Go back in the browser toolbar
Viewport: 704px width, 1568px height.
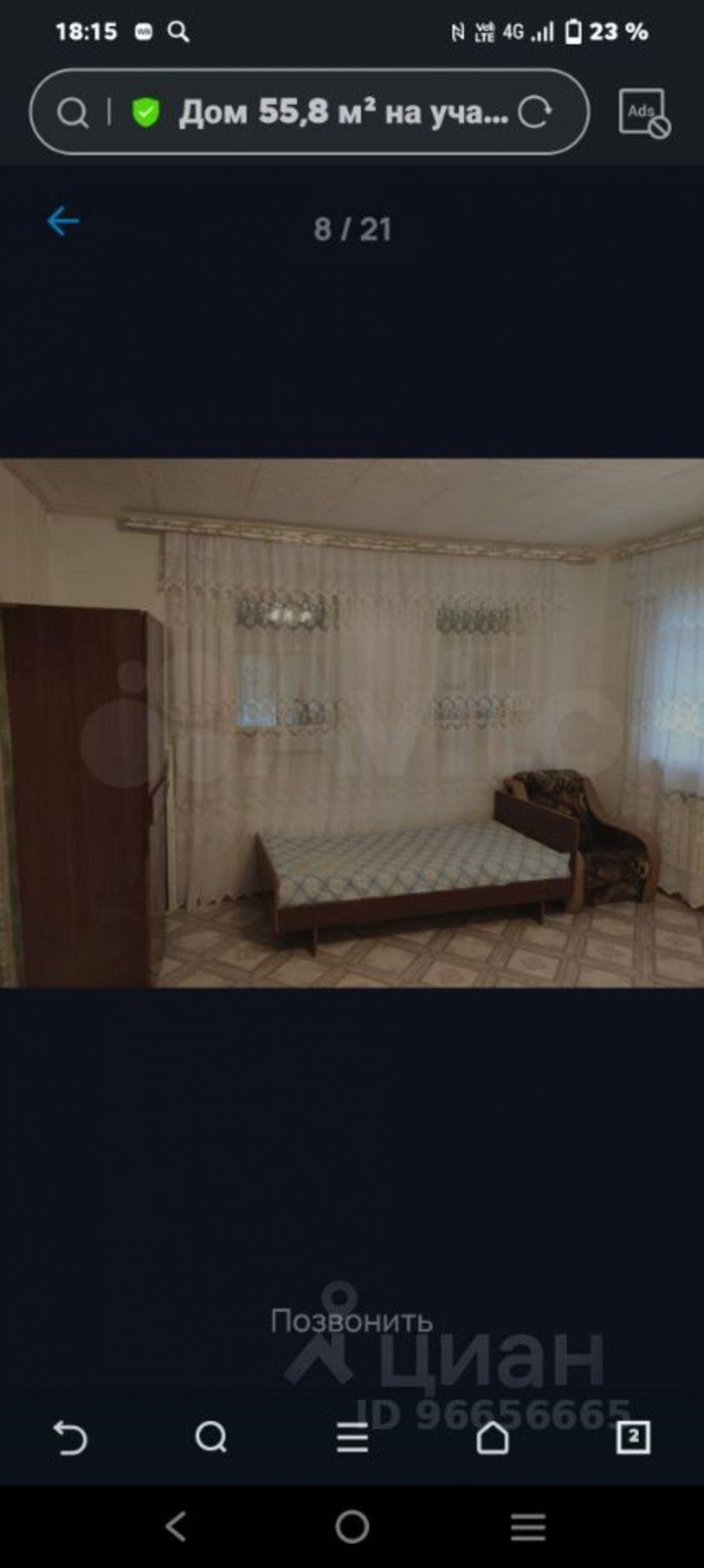click(x=70, y=1437)
